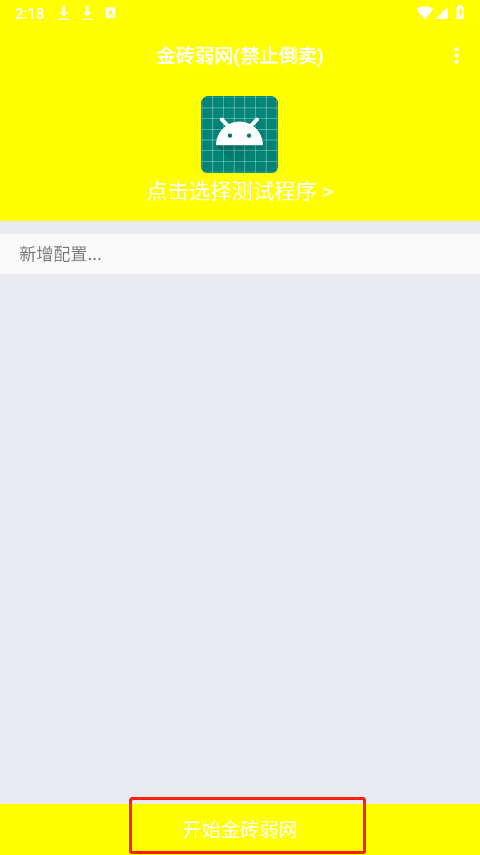Start with the 开始金砖弱网 button
This screenshot has width=480, height=855.
(240, 829)
